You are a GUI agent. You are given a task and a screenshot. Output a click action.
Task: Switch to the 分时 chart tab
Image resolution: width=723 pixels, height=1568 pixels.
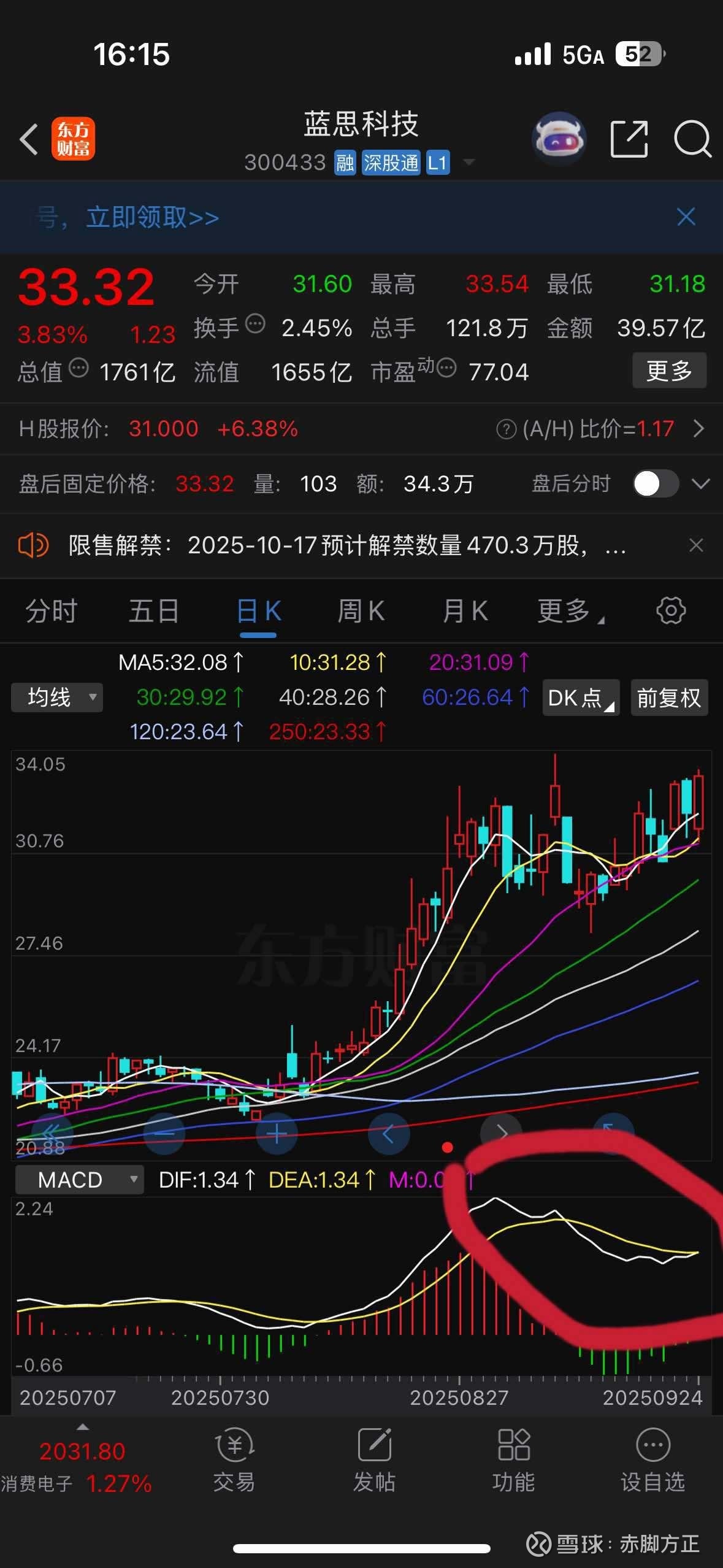point(52,611)
